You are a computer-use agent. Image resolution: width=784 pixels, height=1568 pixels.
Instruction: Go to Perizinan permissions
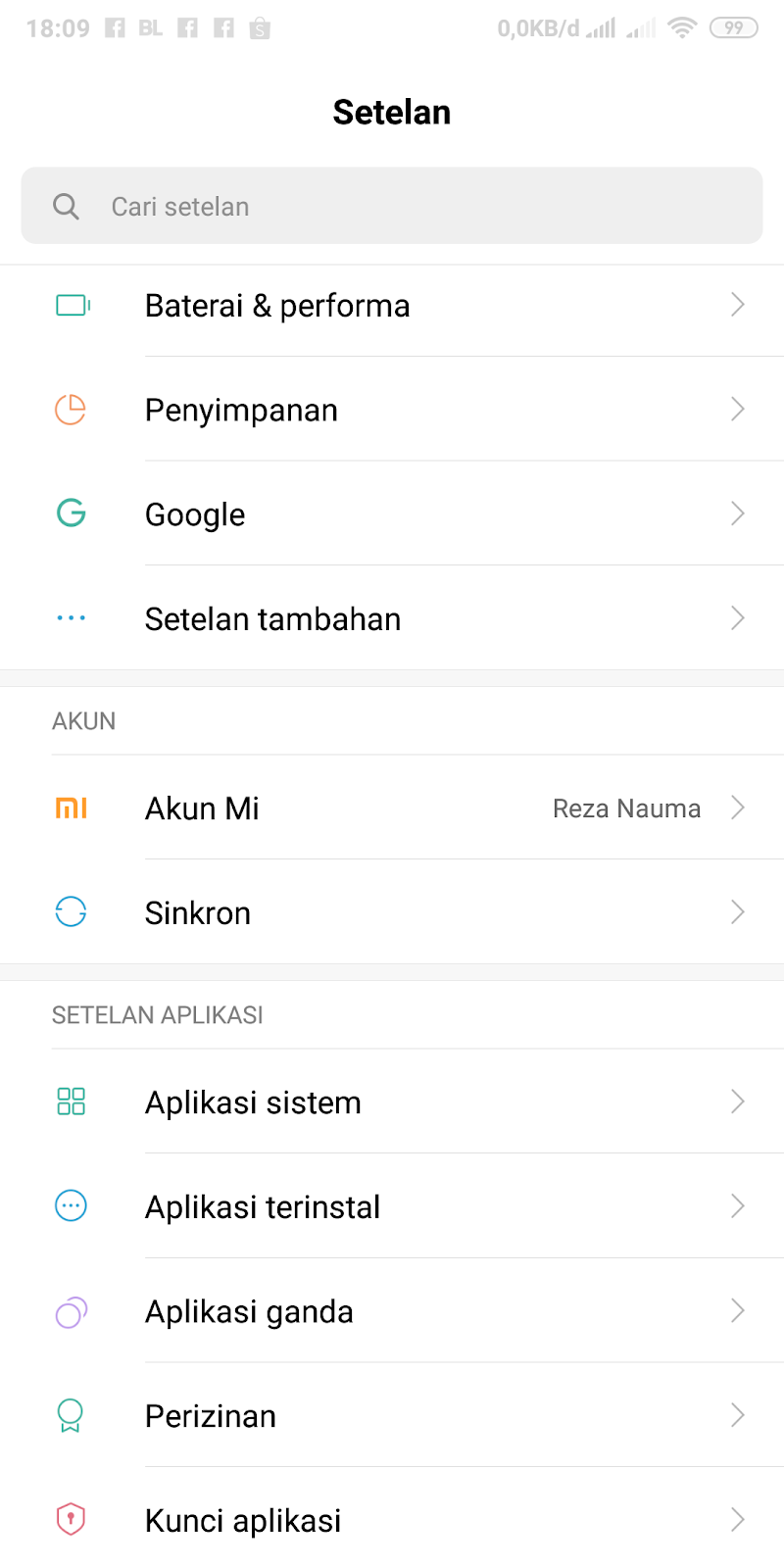coord(392,1416)
